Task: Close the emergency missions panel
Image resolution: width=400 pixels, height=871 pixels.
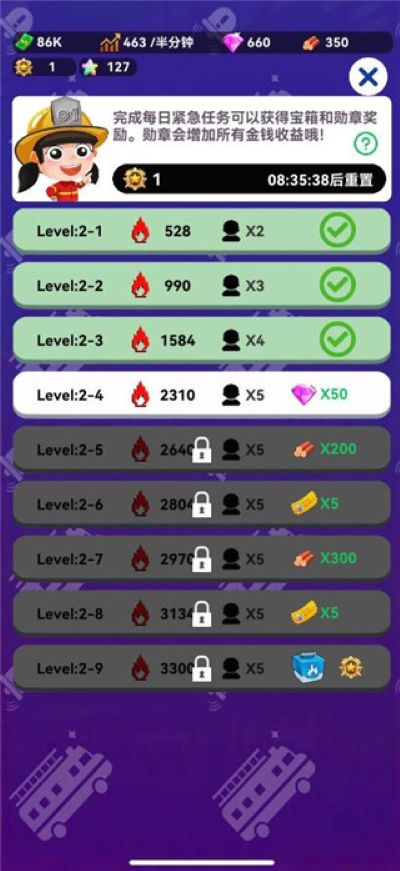Action: click(x=368, y=77)
